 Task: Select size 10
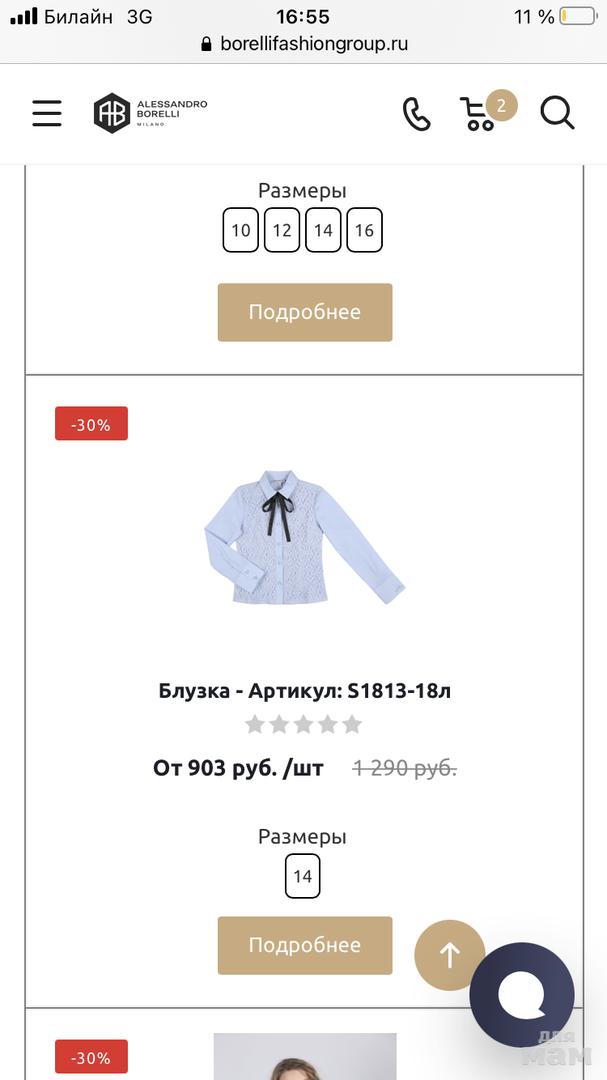pos(241,230)
